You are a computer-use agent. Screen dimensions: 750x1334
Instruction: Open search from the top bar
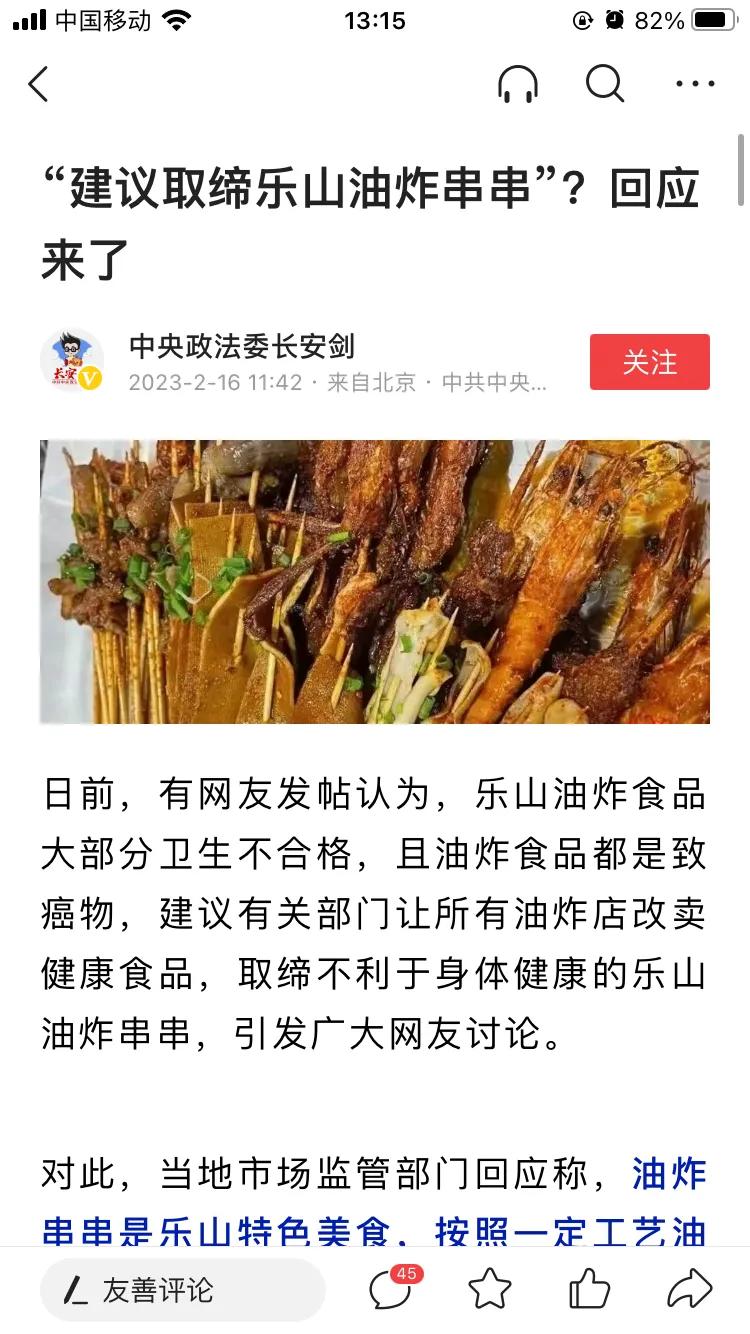(604, 85)
